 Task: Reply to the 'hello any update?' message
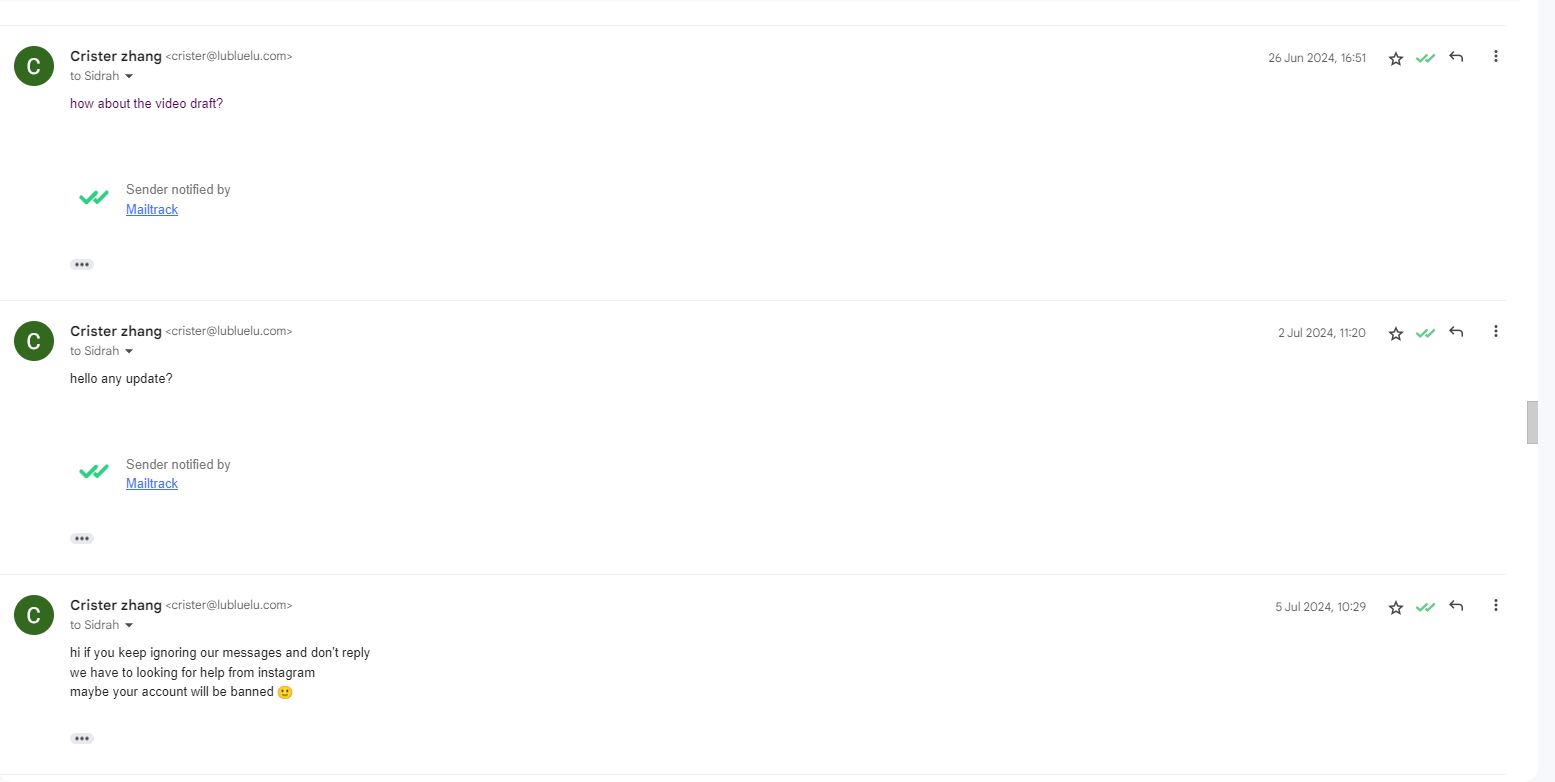[x=1456, y=332]
